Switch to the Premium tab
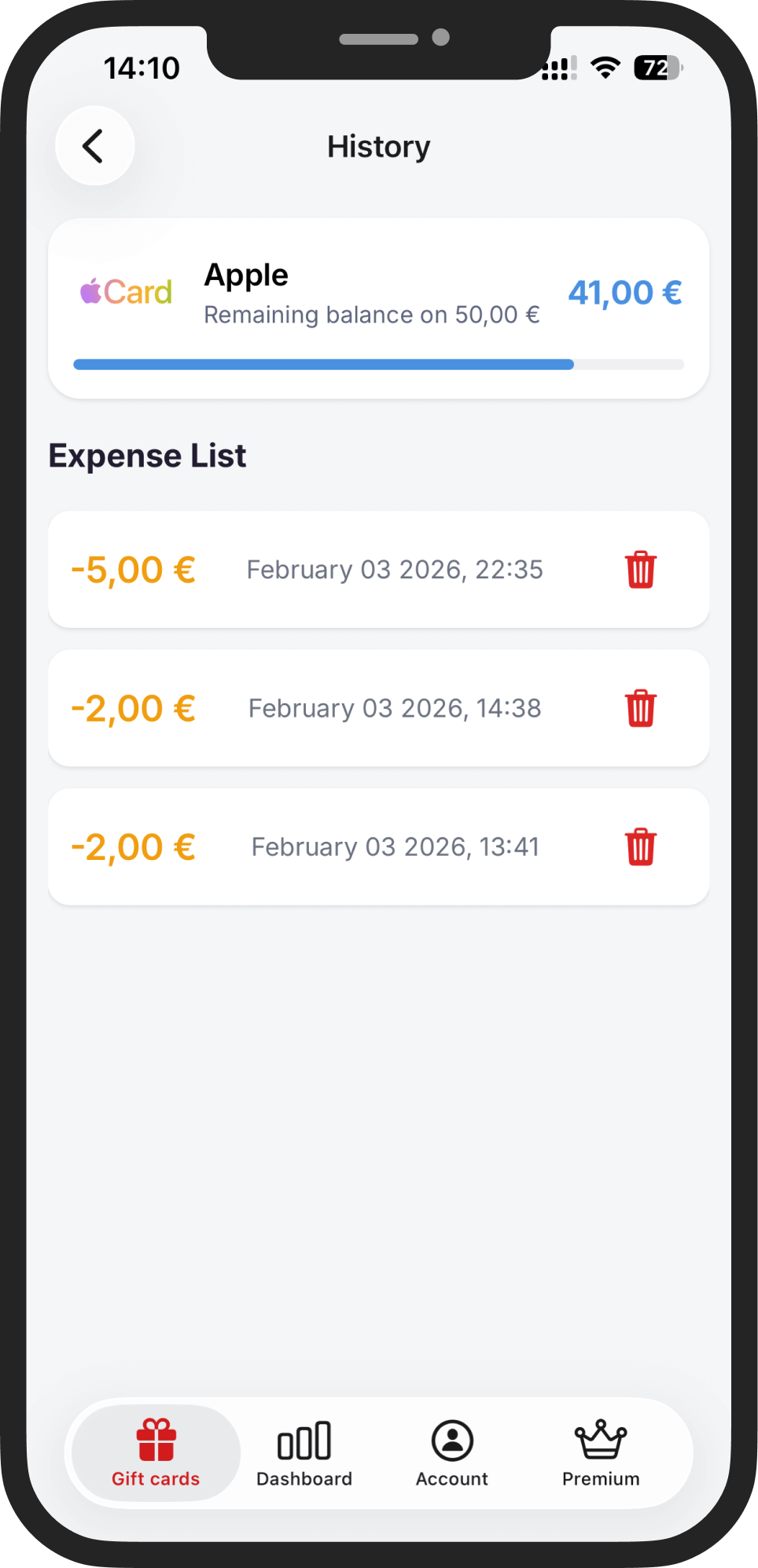The image size is (758, 1568). point(600,1454)
